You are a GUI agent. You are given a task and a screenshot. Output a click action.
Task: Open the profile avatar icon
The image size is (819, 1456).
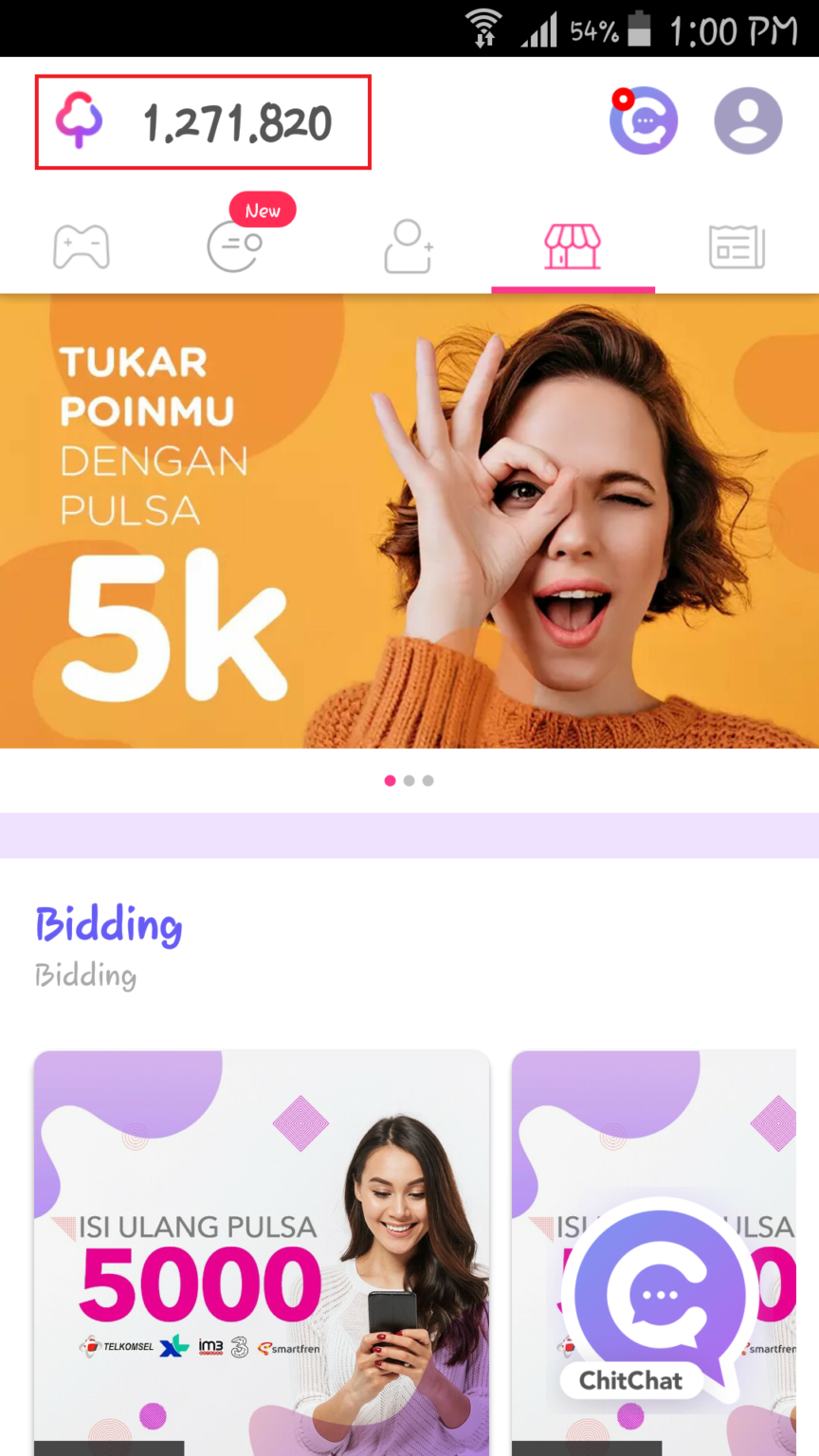748,120
